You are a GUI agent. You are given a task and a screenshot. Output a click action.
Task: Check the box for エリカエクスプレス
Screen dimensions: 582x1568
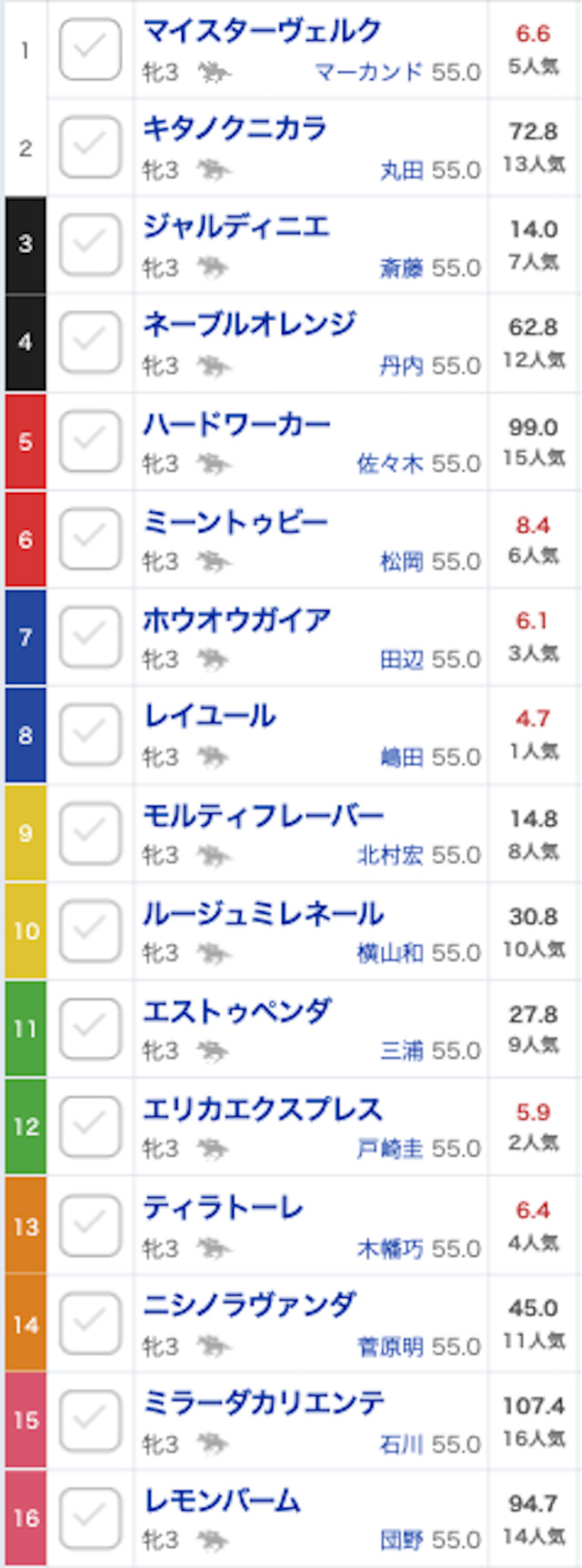pyautogui.click(x=90, y=1126)
